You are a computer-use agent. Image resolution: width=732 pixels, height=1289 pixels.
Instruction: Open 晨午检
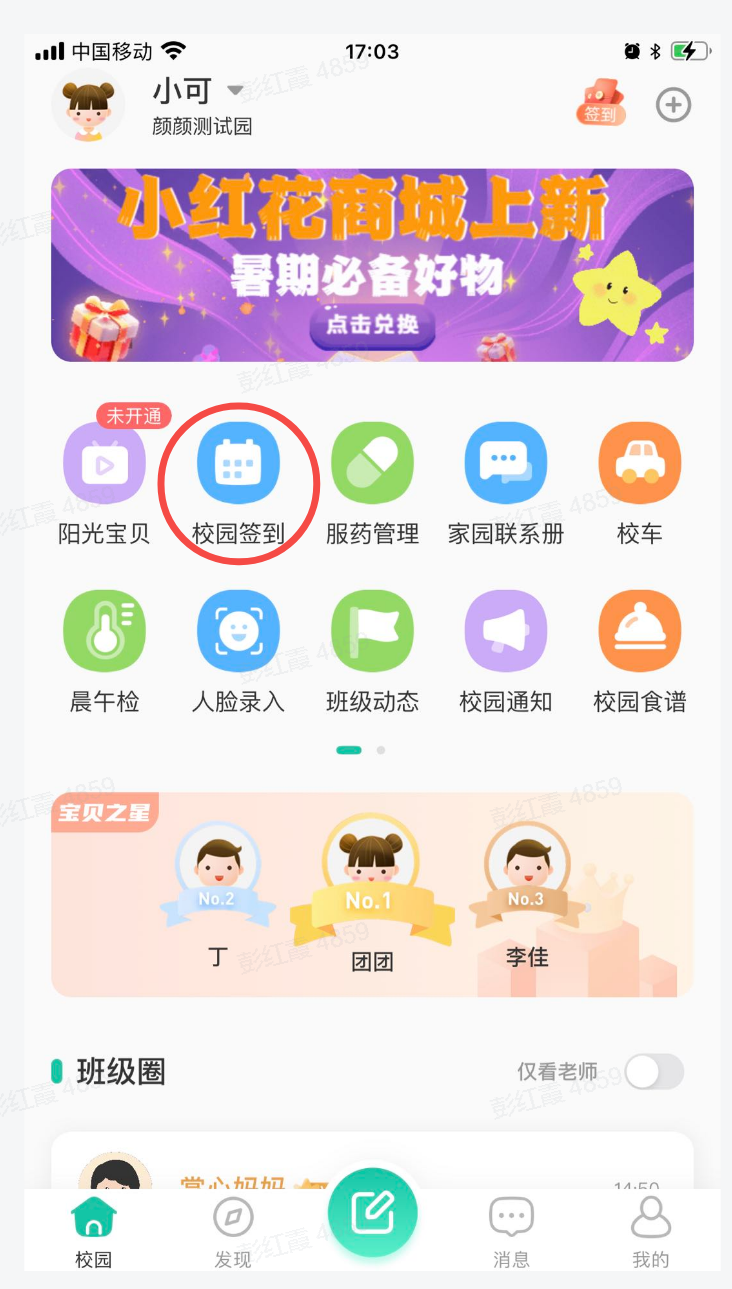[104, 632]
